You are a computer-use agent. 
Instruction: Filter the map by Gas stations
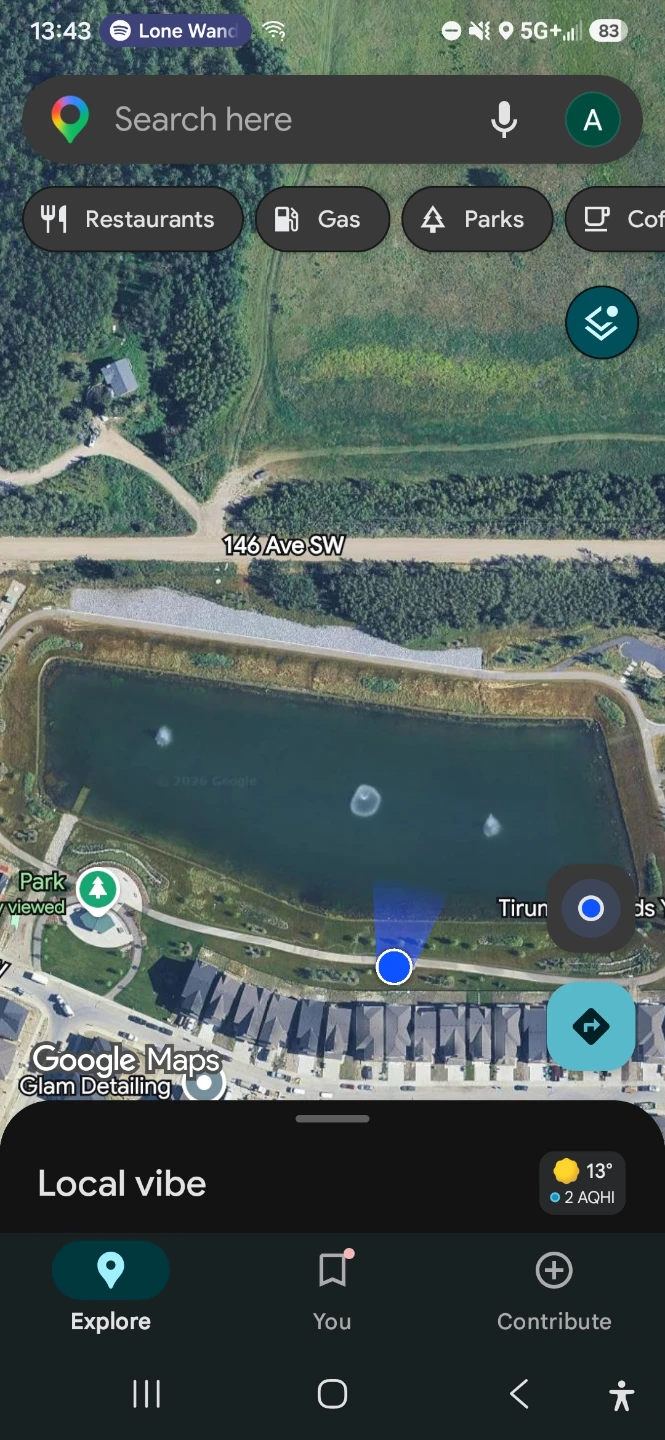tap(322, 219)
